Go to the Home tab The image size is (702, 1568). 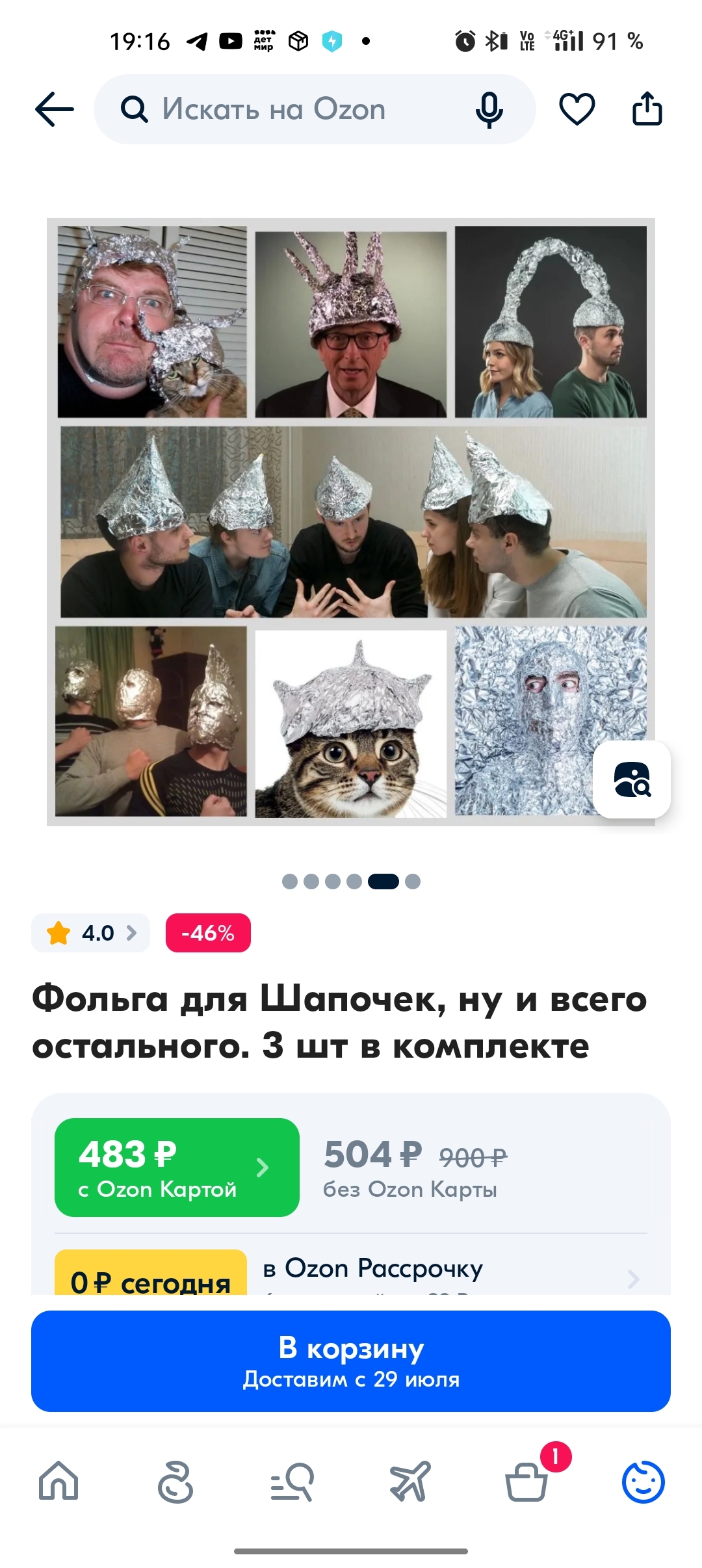58,1482
